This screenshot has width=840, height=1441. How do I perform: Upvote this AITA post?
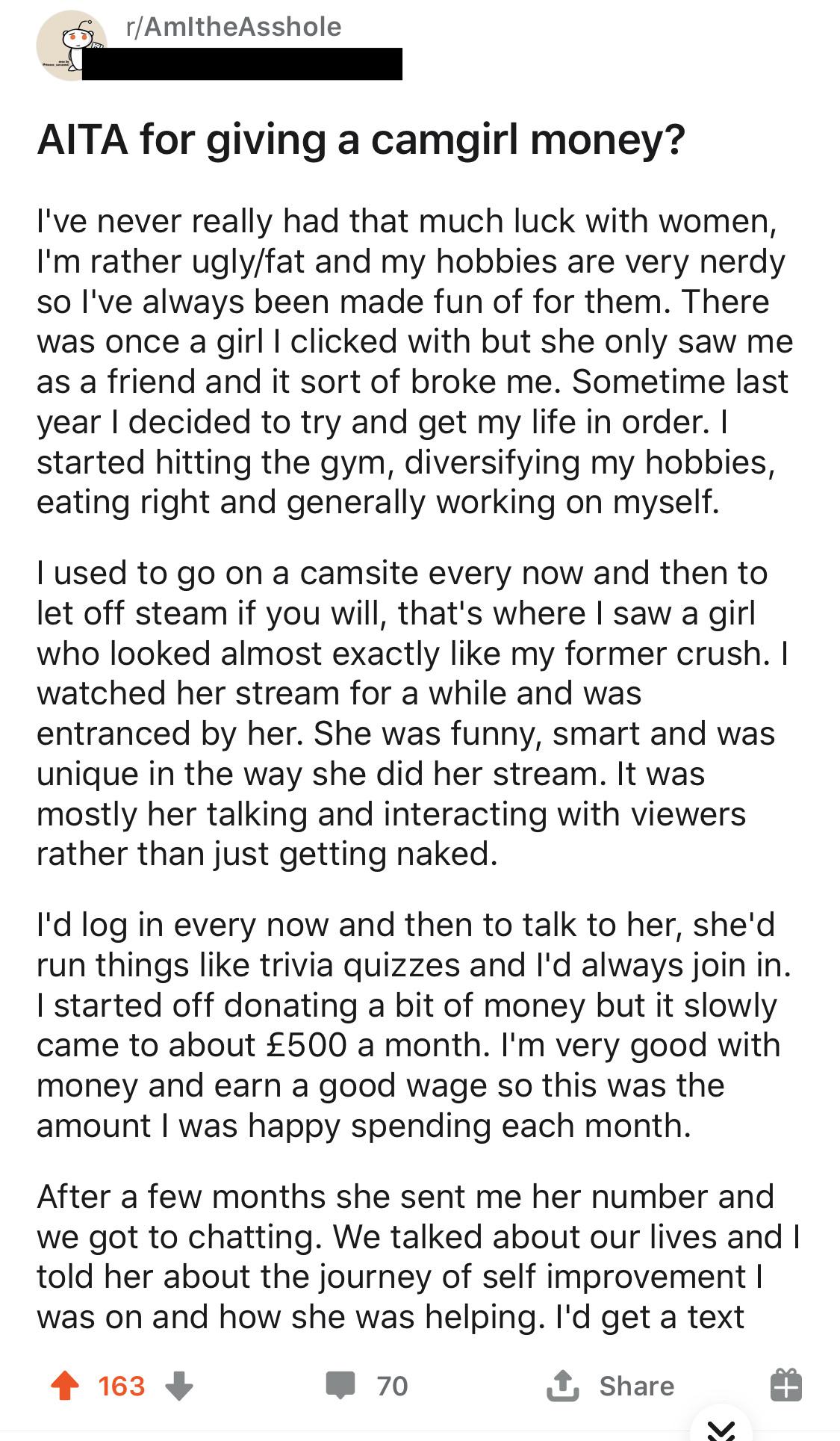click(x=66, y=1386)
